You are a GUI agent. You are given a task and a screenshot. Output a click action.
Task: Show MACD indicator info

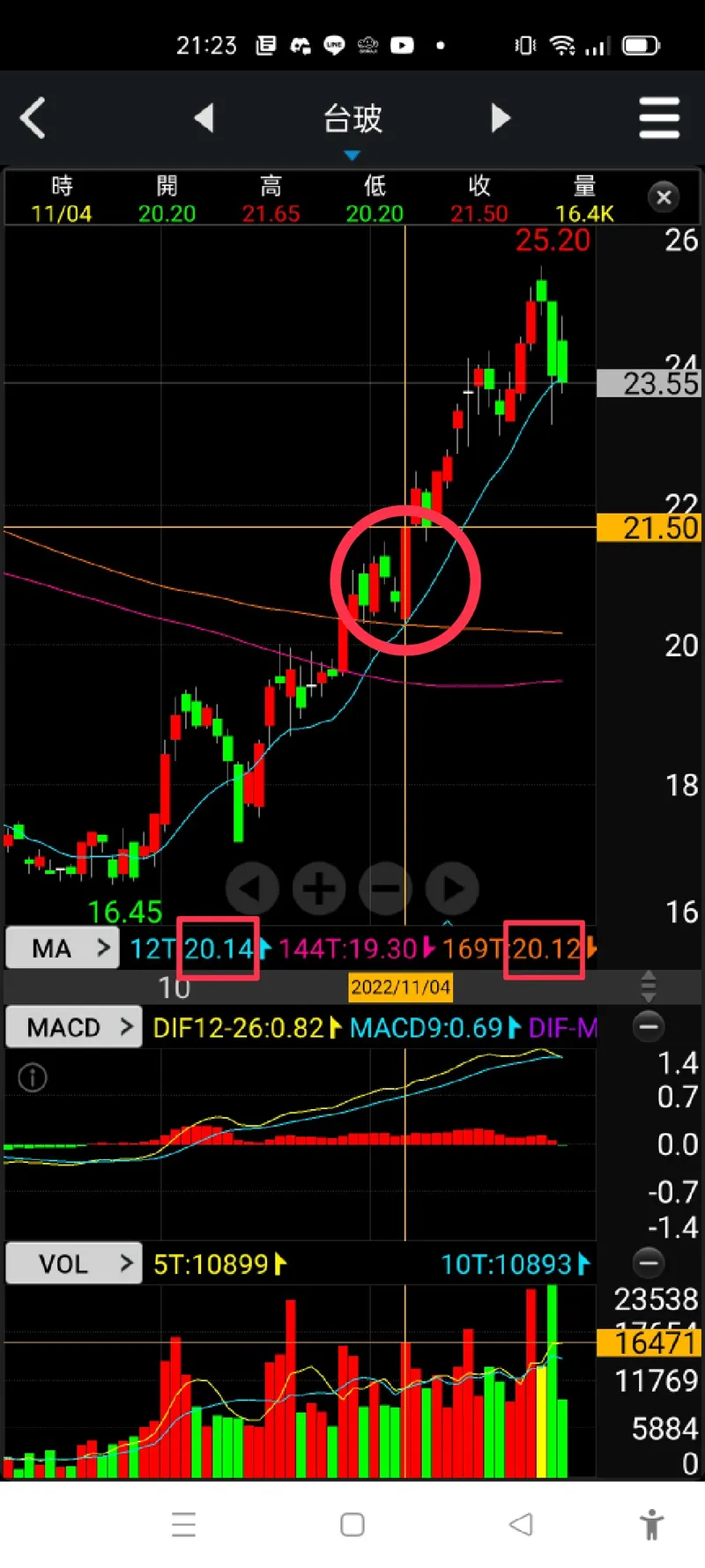pos(33,1076)
